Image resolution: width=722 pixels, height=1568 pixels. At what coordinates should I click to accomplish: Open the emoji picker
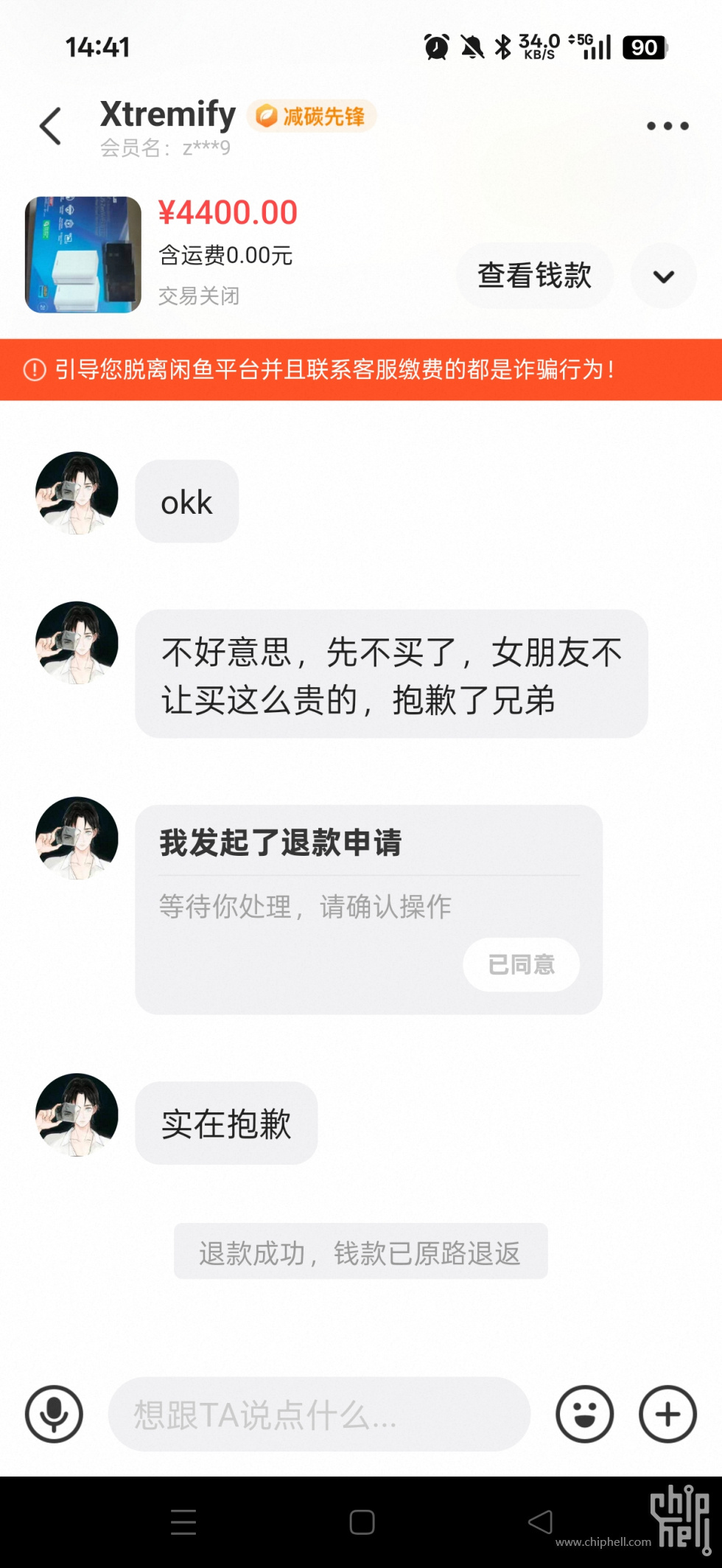[585, 1414]
